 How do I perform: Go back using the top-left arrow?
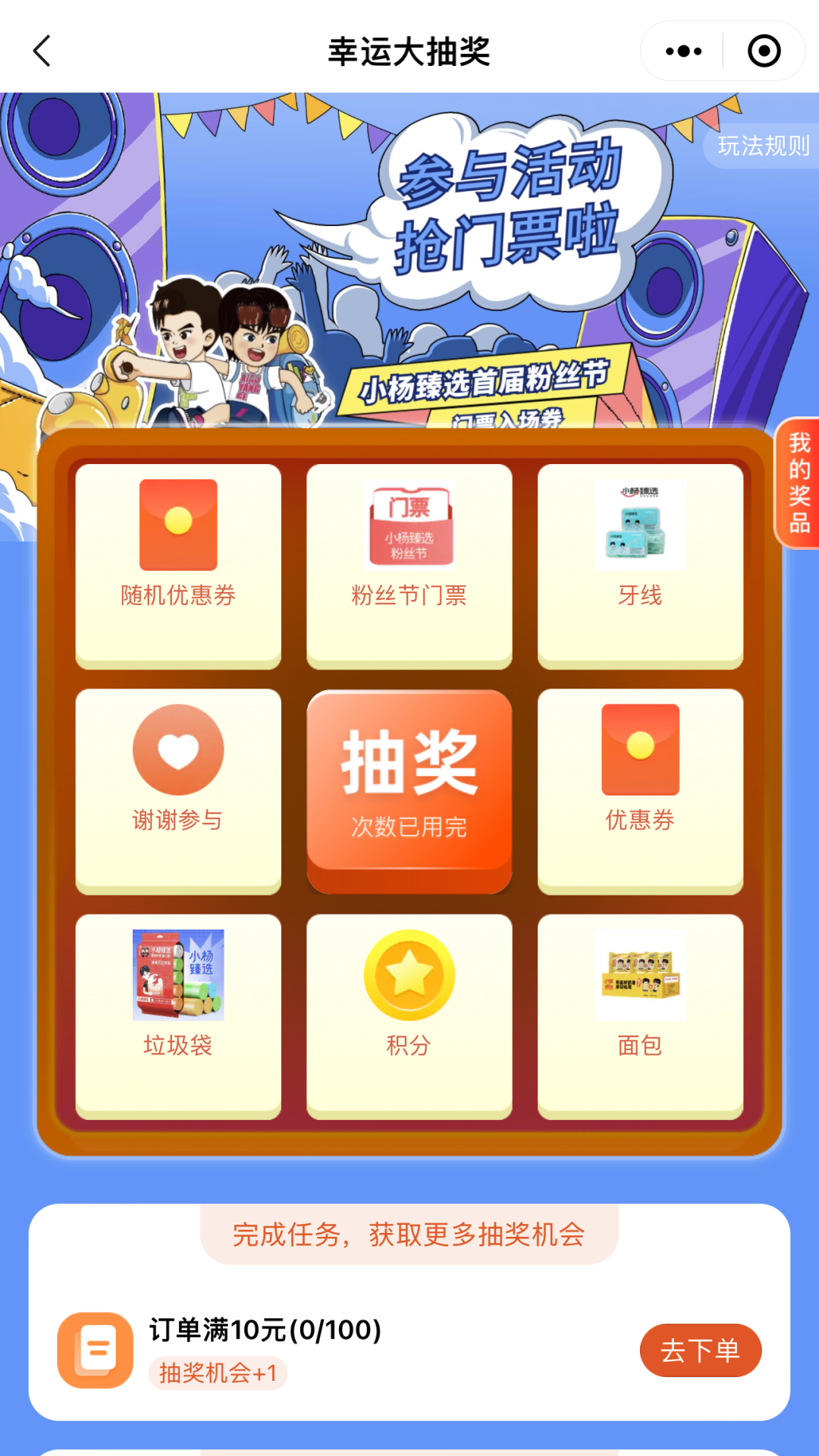(42, 52)
